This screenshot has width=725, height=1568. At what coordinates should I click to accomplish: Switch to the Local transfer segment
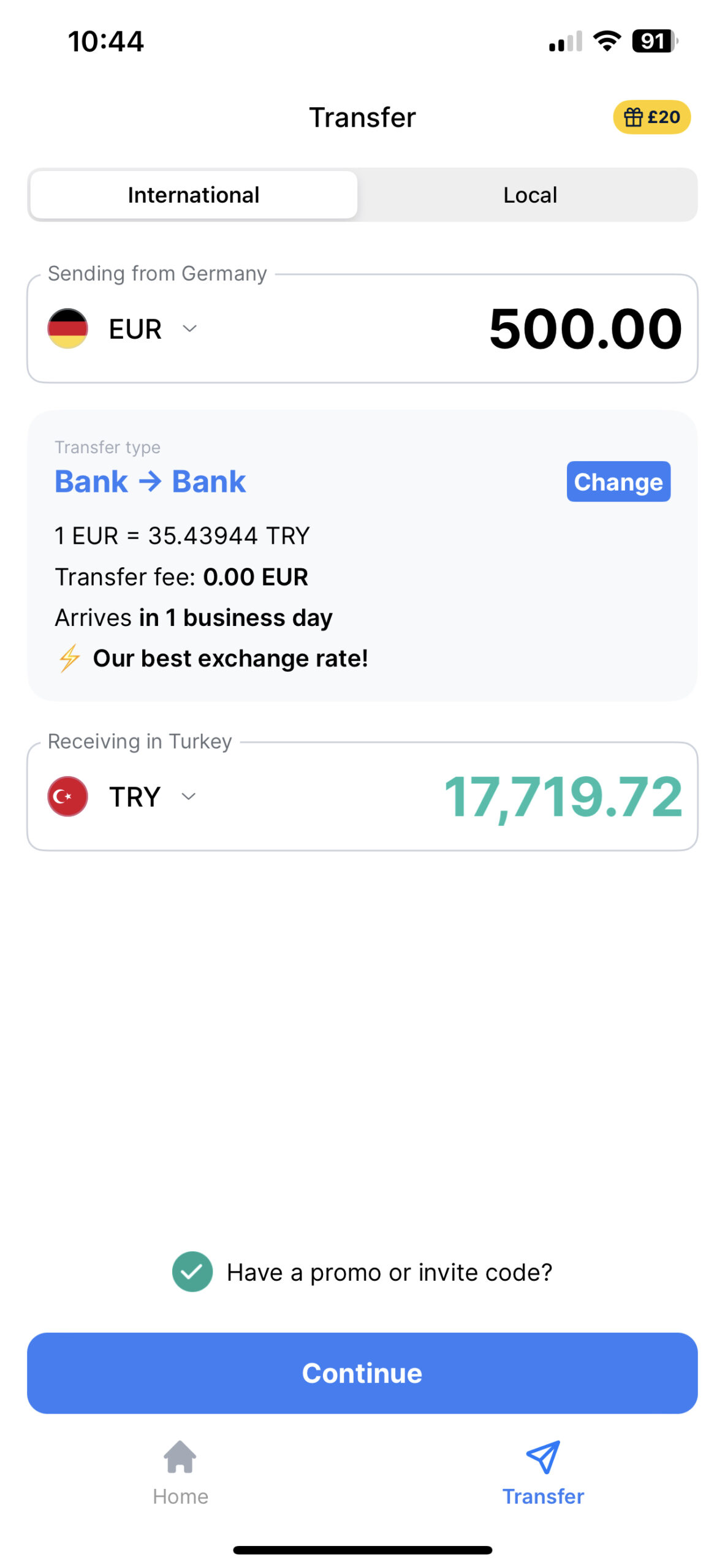coord(530,195)
